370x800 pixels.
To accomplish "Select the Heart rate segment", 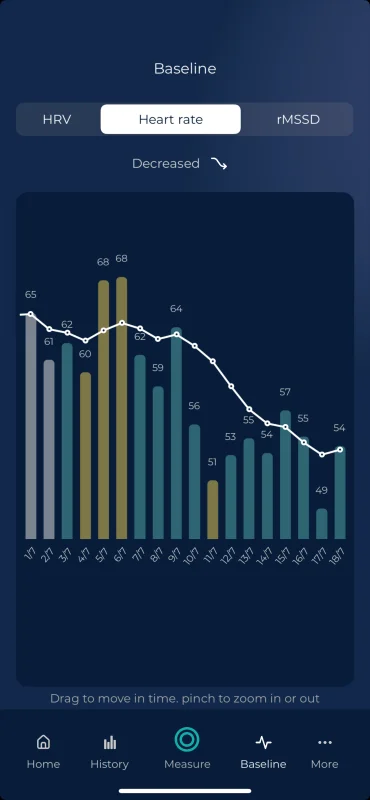I will click(170, 120).
